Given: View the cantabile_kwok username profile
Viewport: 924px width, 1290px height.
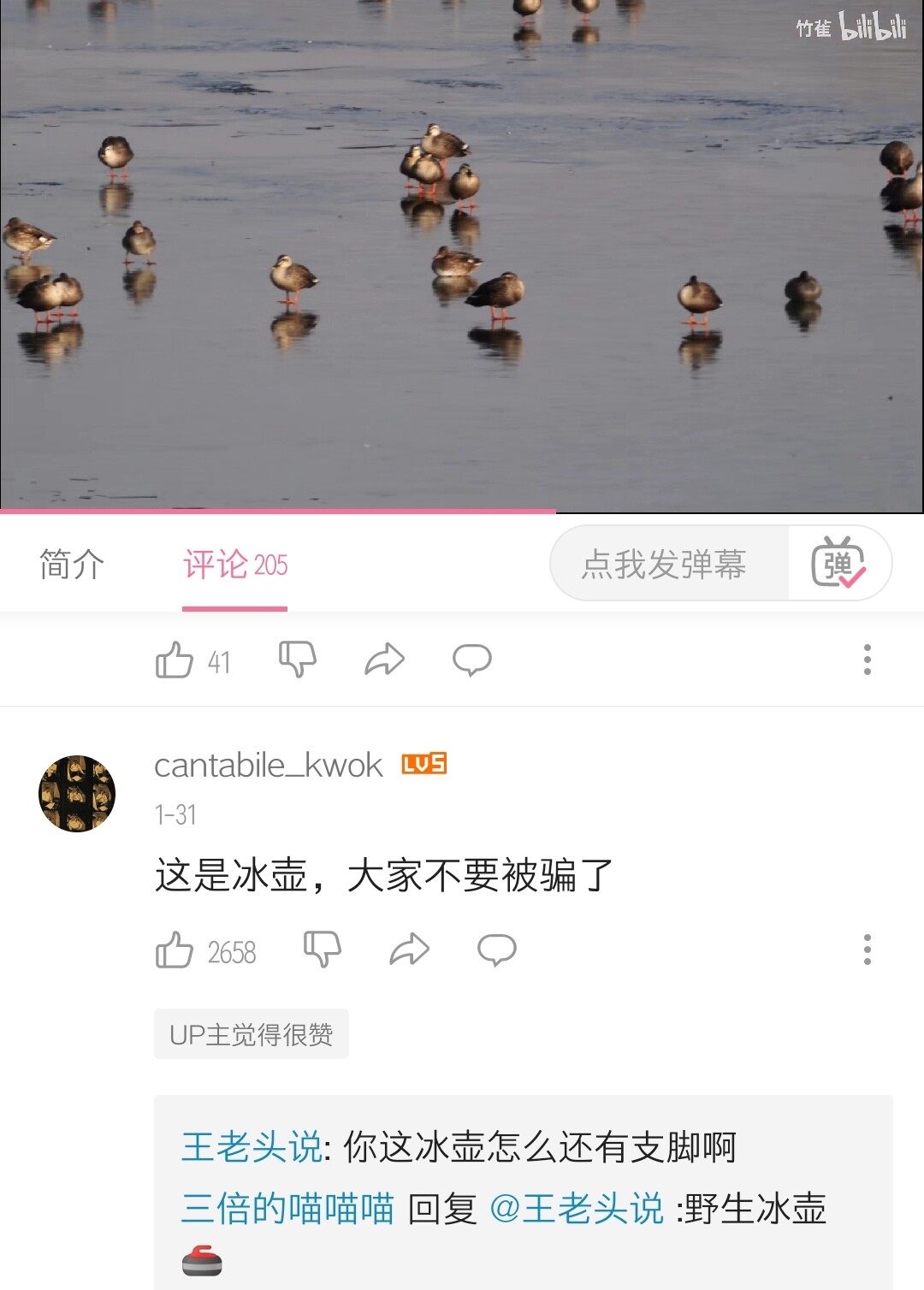Looking at the screenshot, I should coord(268,766).
